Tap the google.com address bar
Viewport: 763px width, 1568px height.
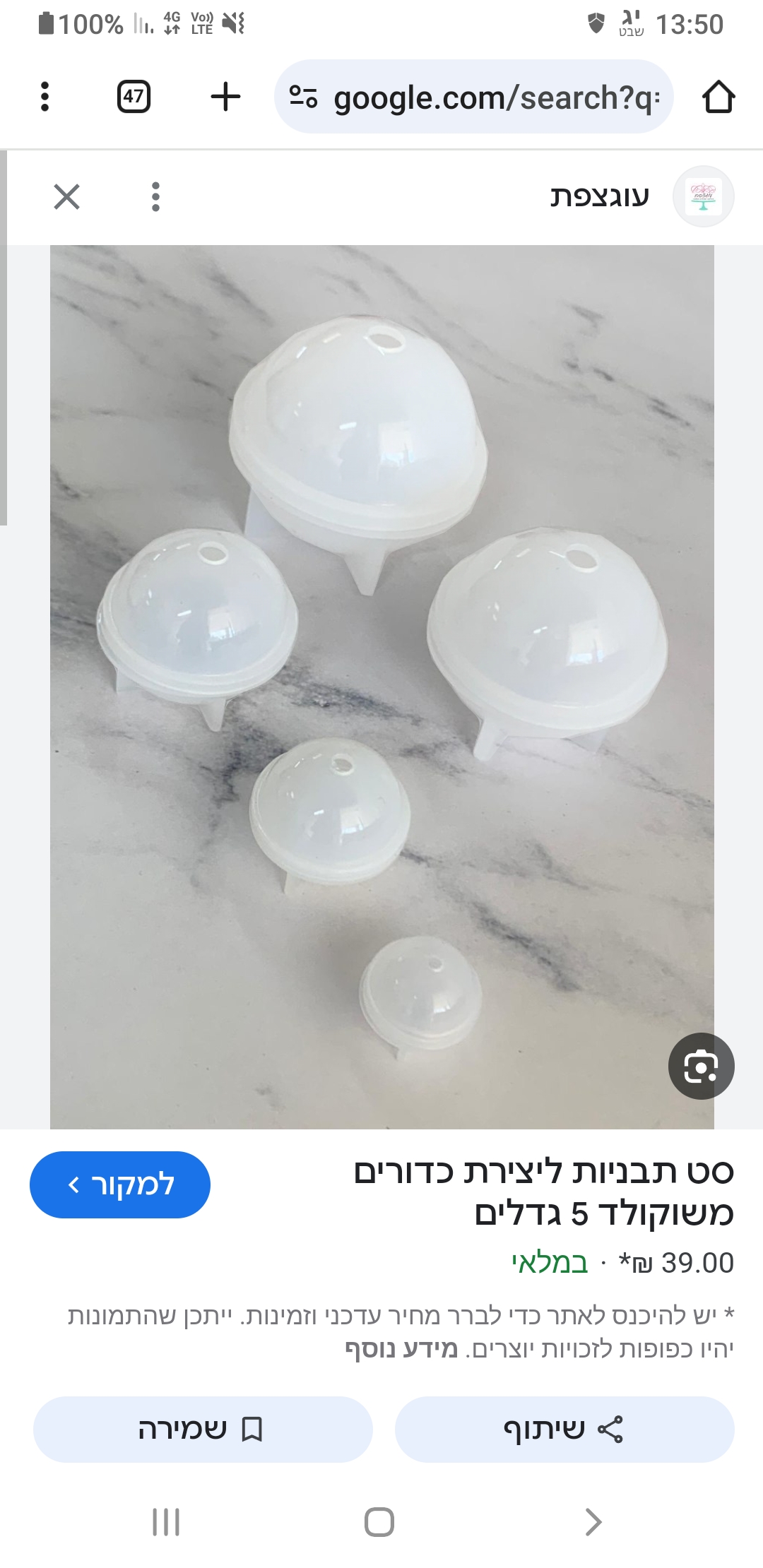coord(473,97)
